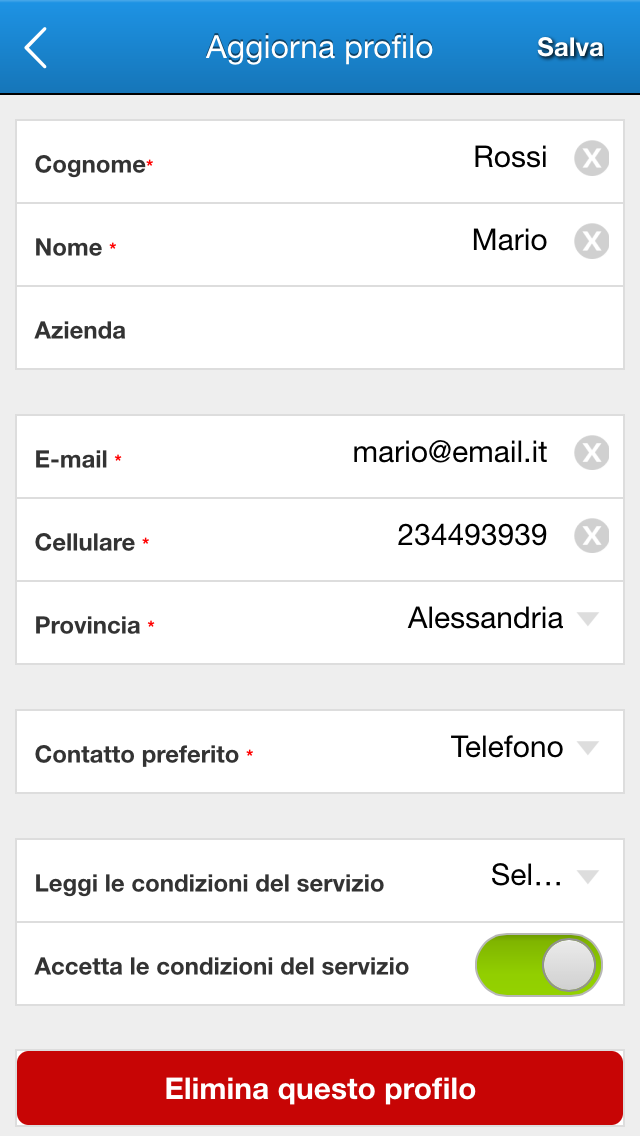Edit the email address mario@email.it
640x1136 pixels.
(450, 453)
